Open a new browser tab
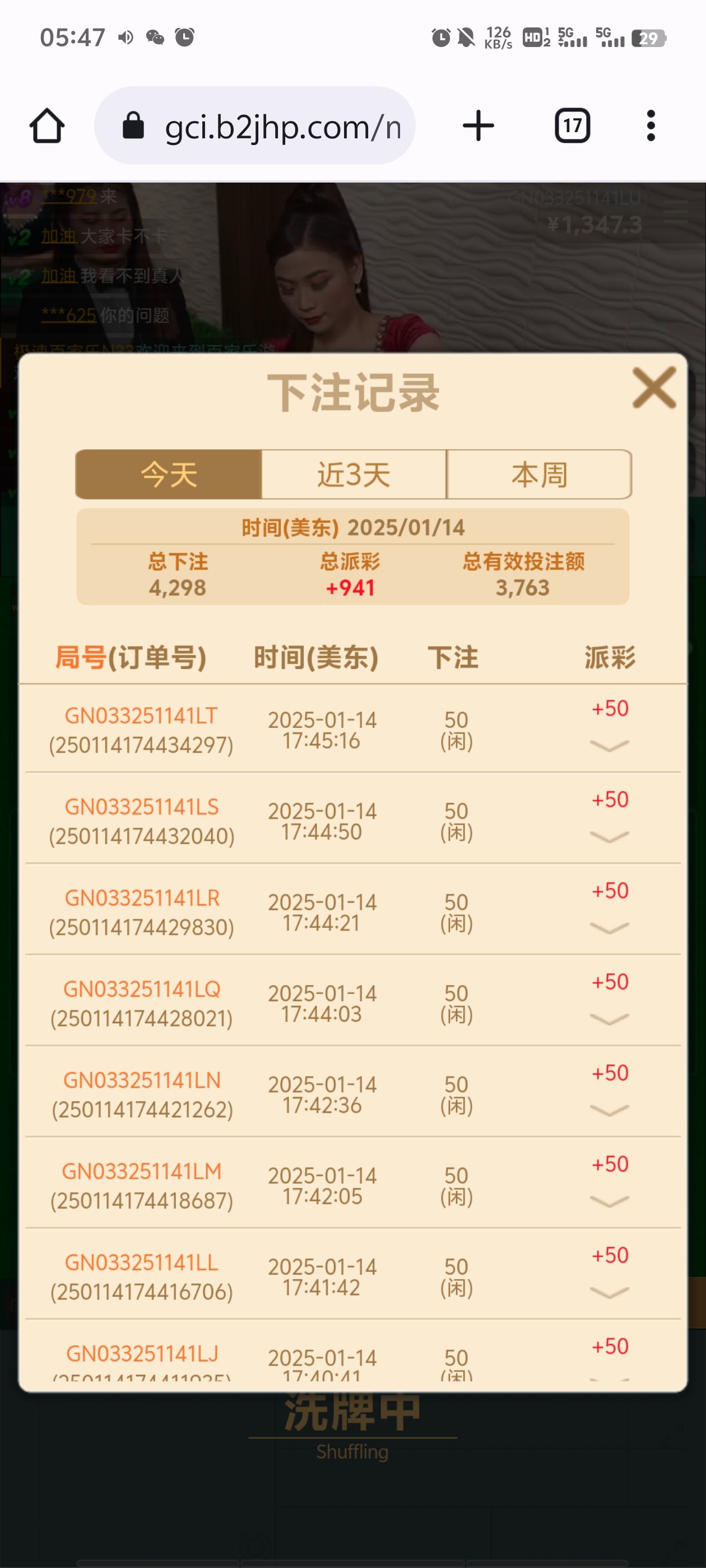706x1568 pixels. coord(478,126)
